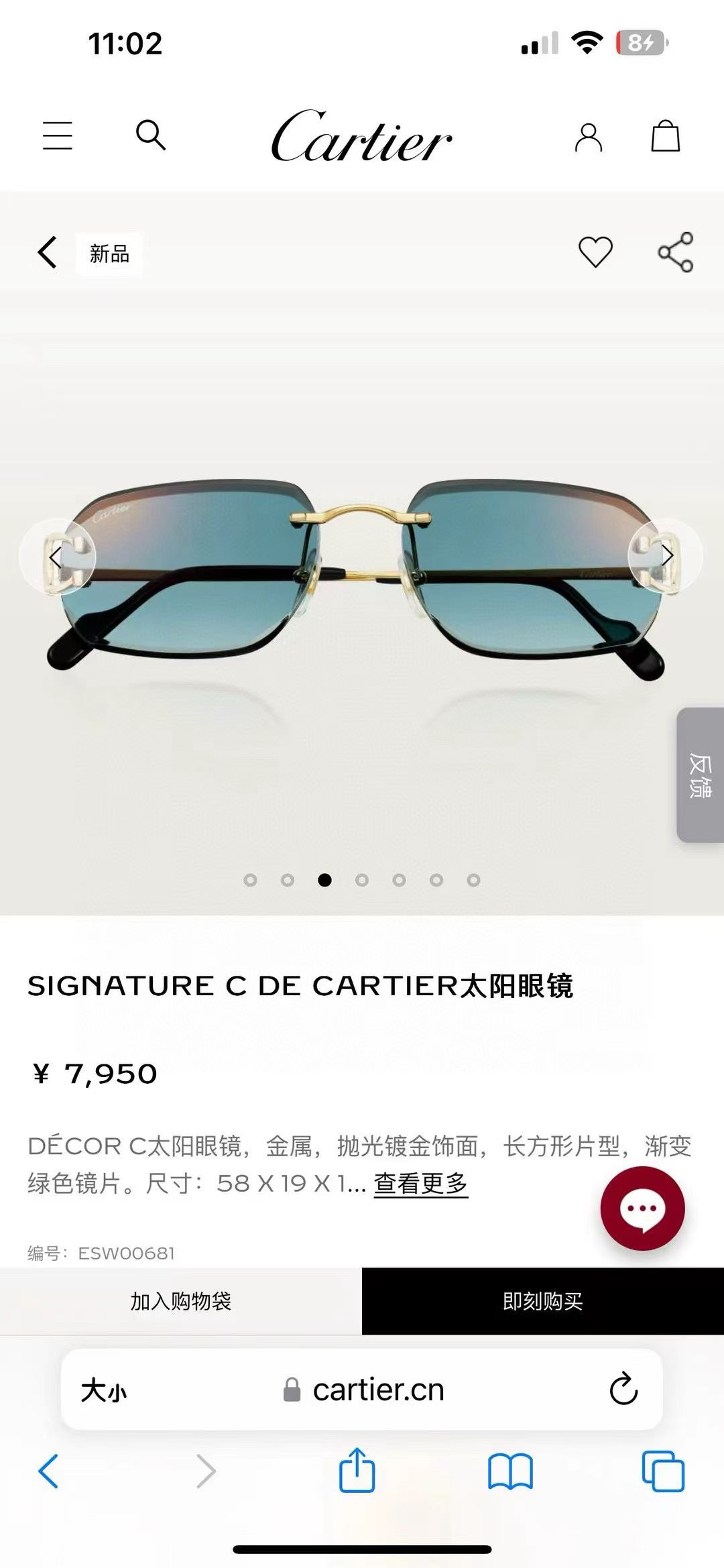The height and width of the screenshot is (1568, 724).
Task: Open Safari tabs overview
Action: [663, 1471]
